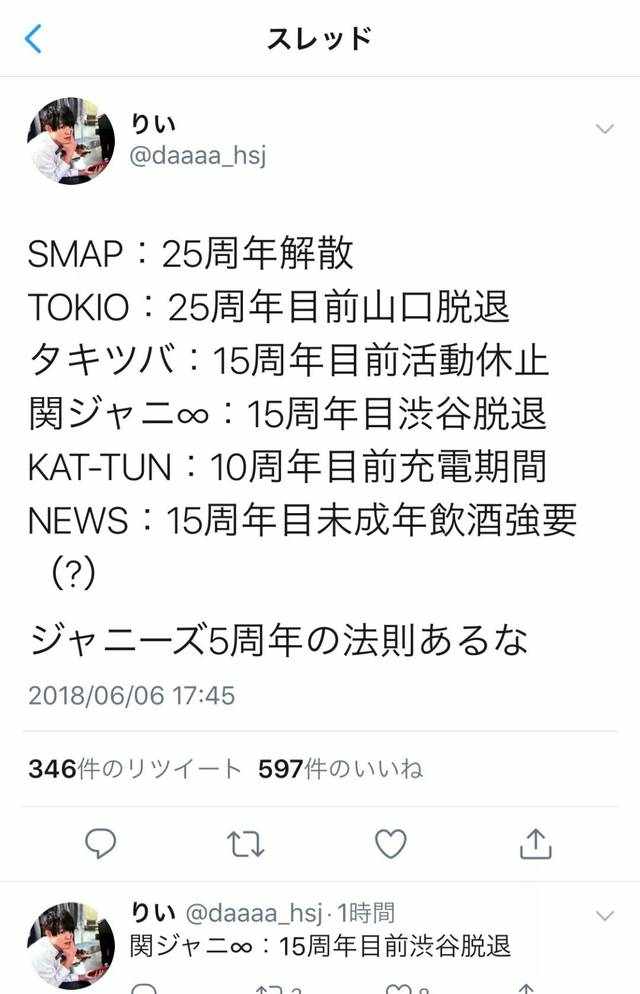Image resolution: width=640 pixels, height=994 pixels.
Task: Reply to the main tweet
Action: click(x=100, y=844)
